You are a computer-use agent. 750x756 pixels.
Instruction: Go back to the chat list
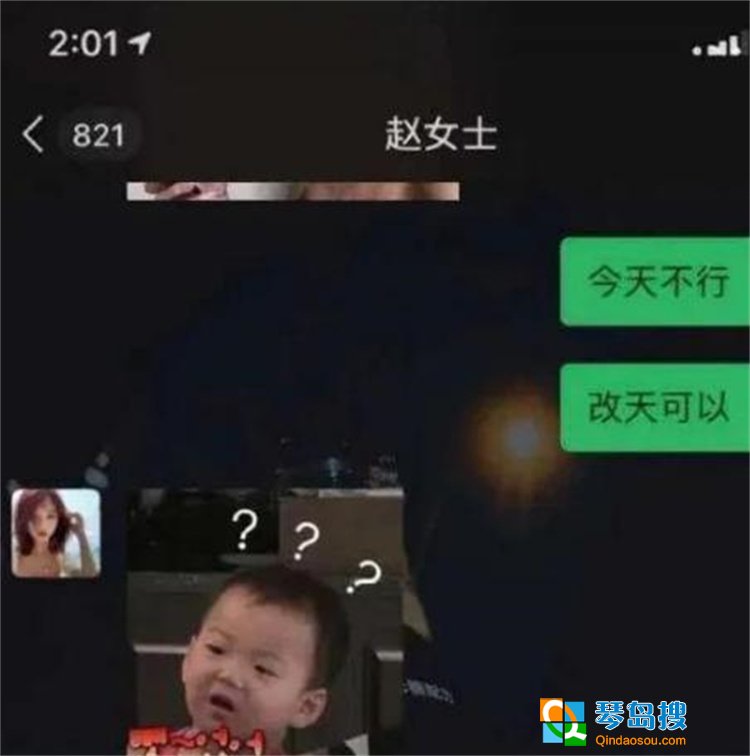click(x=34, y=134)
